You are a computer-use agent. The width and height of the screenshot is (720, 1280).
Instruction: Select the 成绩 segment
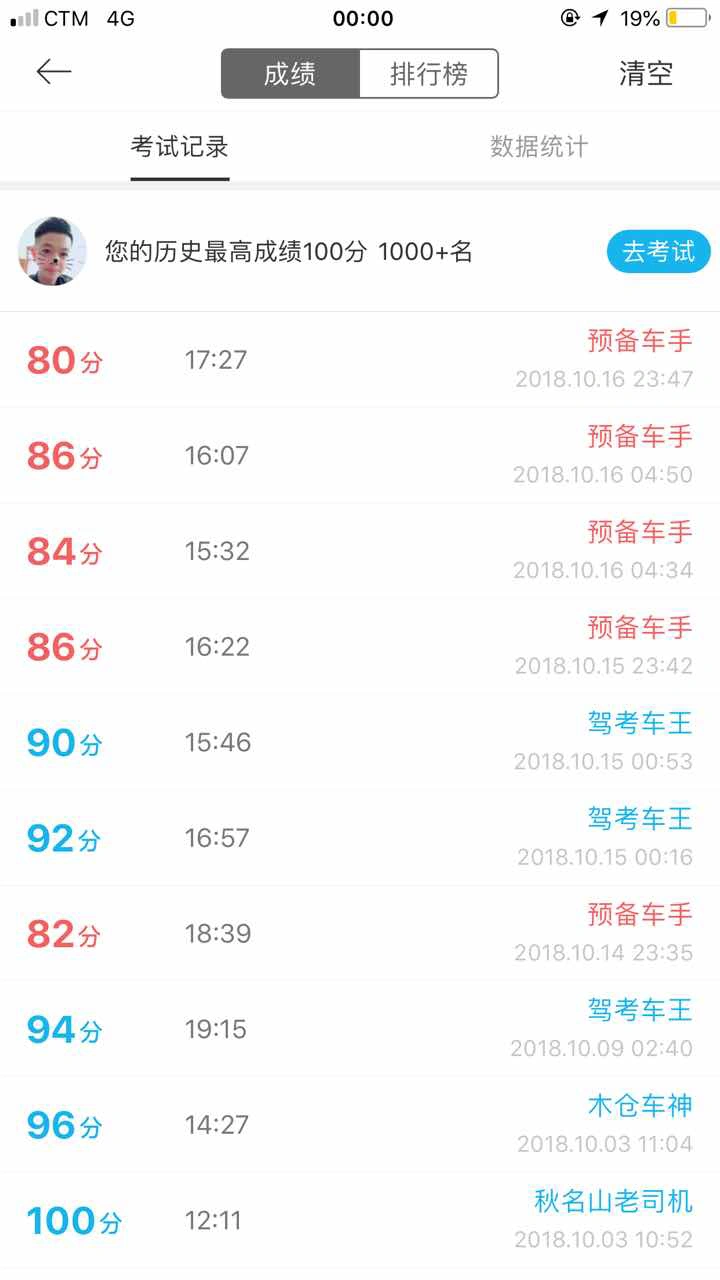[290, 74]
